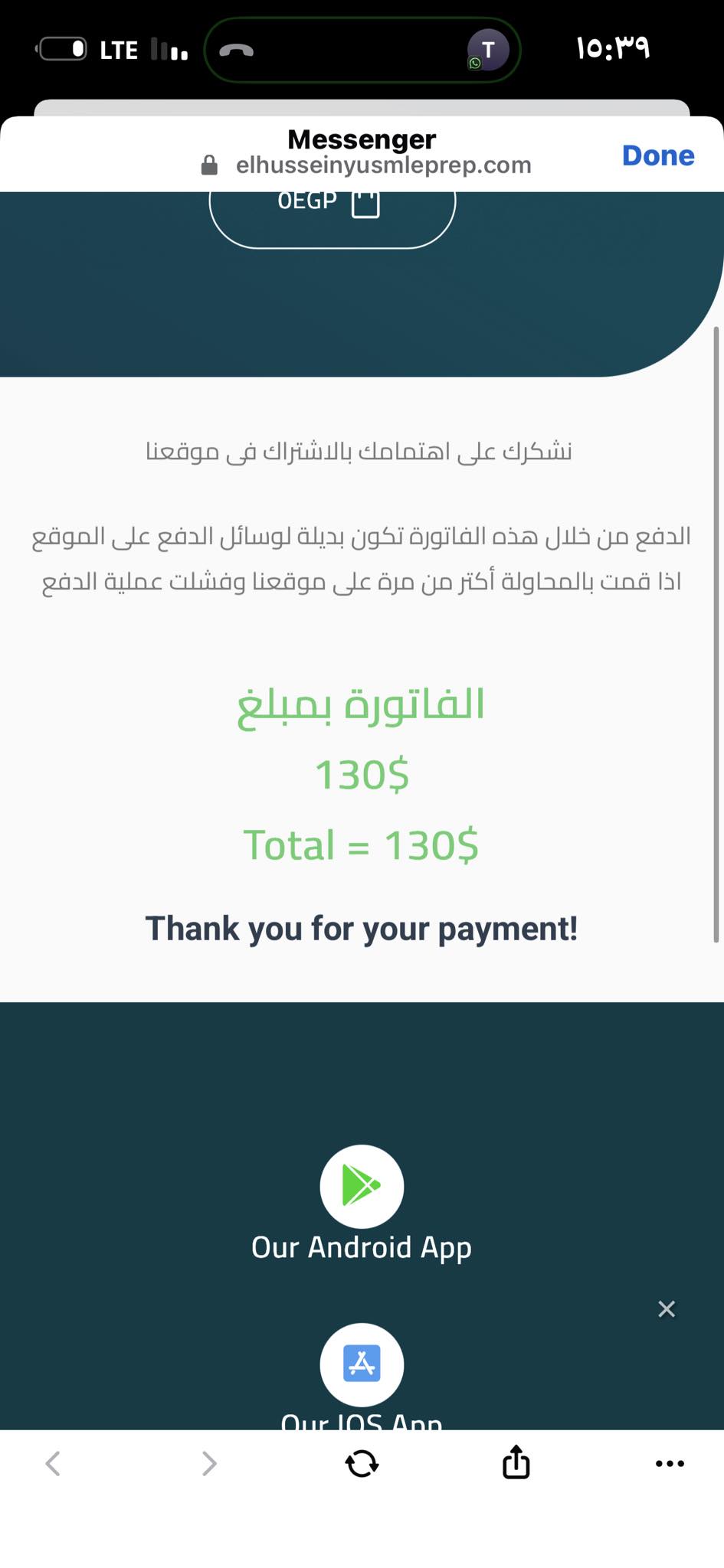The width and height of the screenshot is (724, 1568).
Task: Share this page via the share icon
Action: 516,1462
